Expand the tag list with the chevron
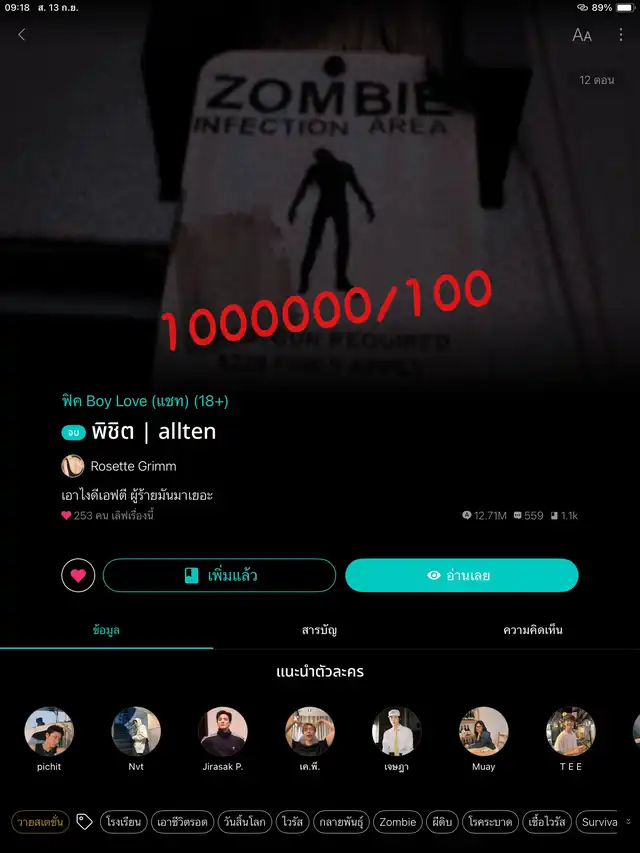 [x=629, y=822]
